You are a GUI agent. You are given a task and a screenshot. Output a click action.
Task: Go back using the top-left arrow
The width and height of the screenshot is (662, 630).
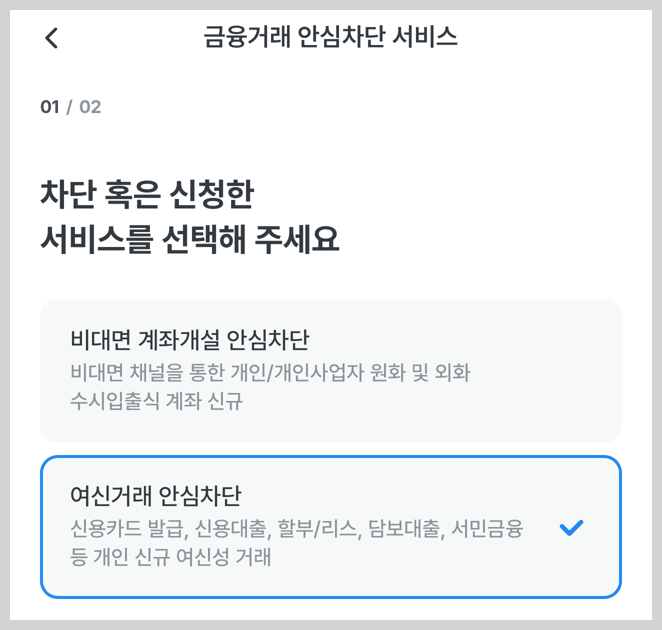52,38
